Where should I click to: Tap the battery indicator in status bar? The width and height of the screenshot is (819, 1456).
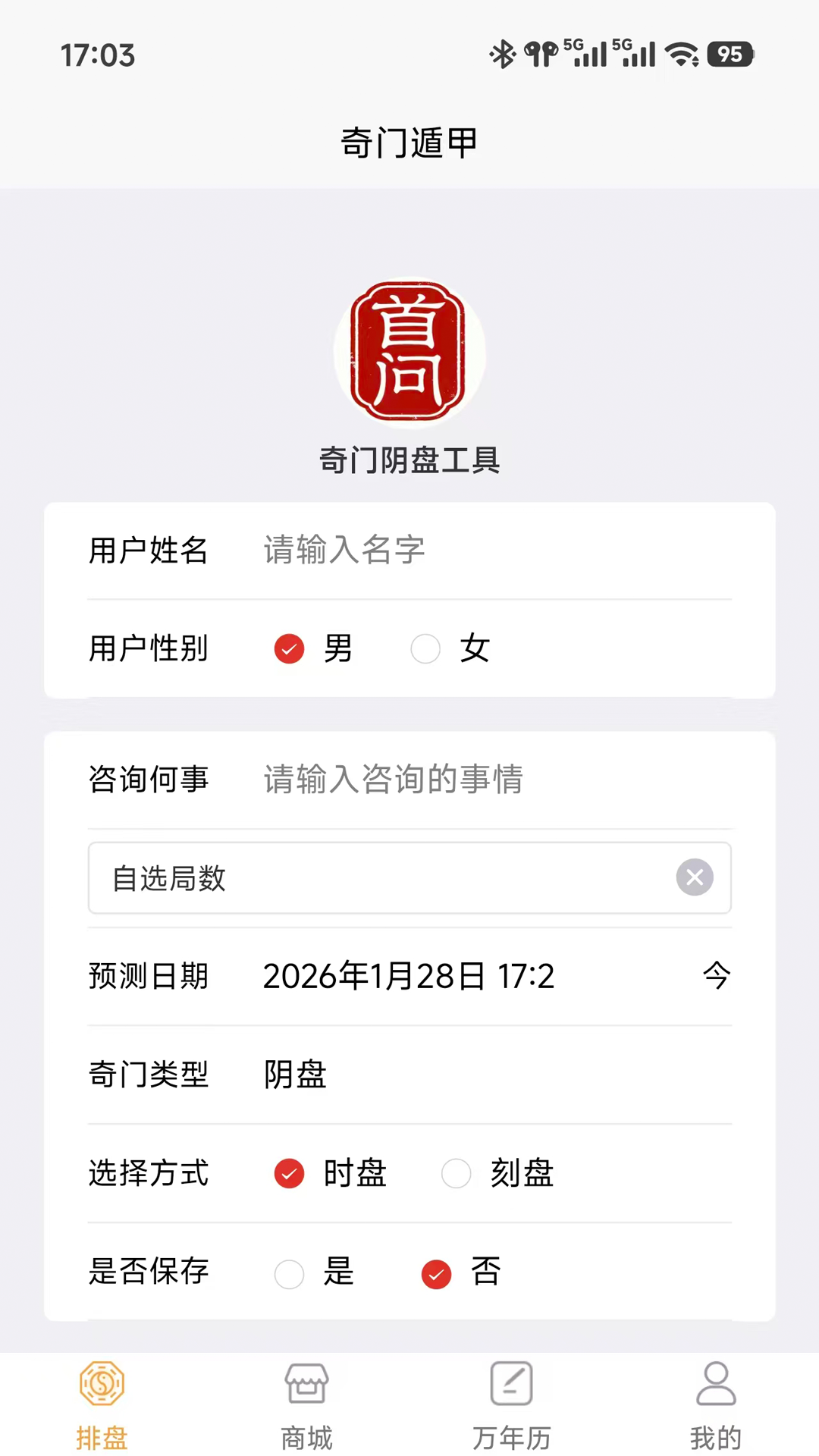[x=730, y=55]
